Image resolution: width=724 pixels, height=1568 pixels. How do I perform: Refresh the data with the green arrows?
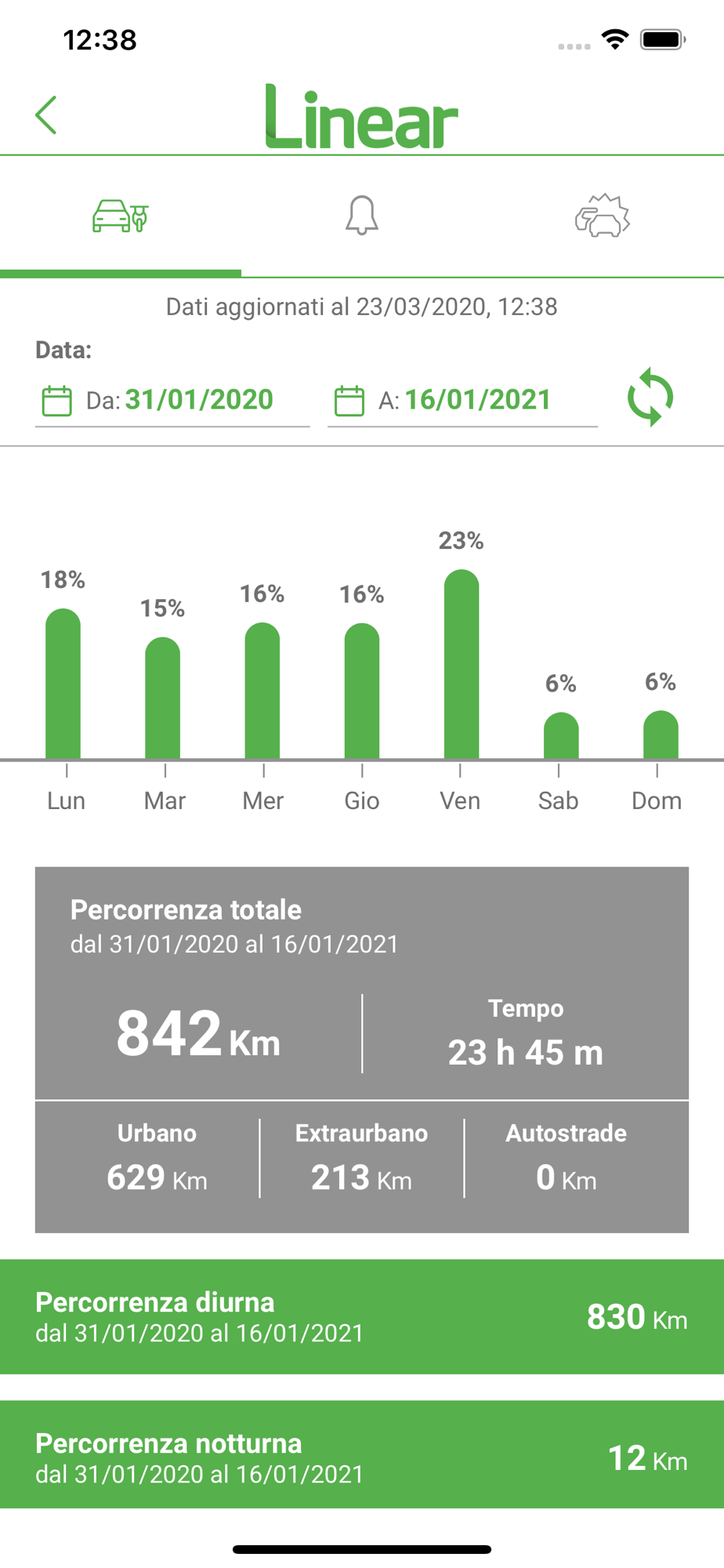(650, 397)
